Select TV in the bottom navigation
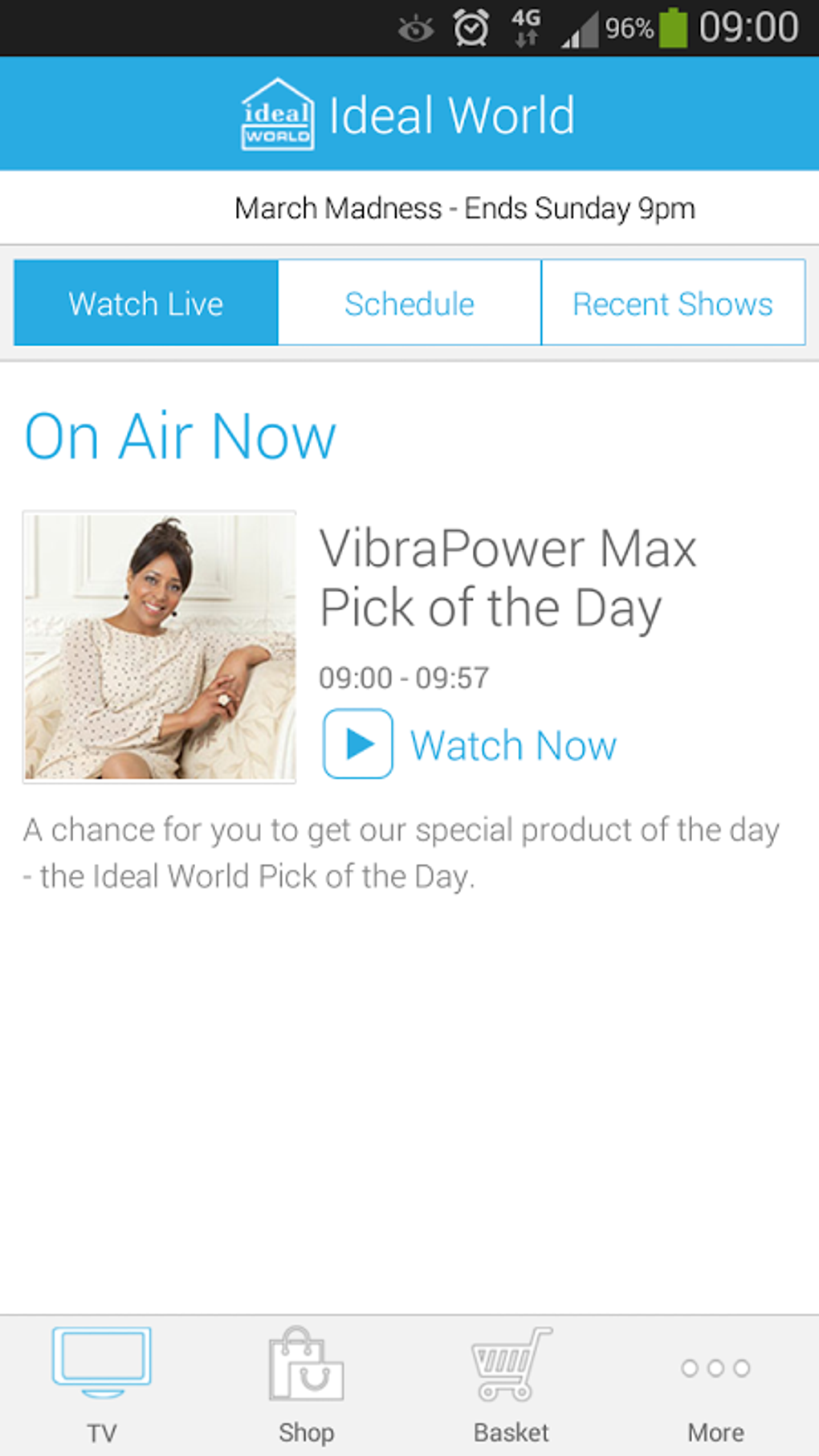 coord(102,1384)
